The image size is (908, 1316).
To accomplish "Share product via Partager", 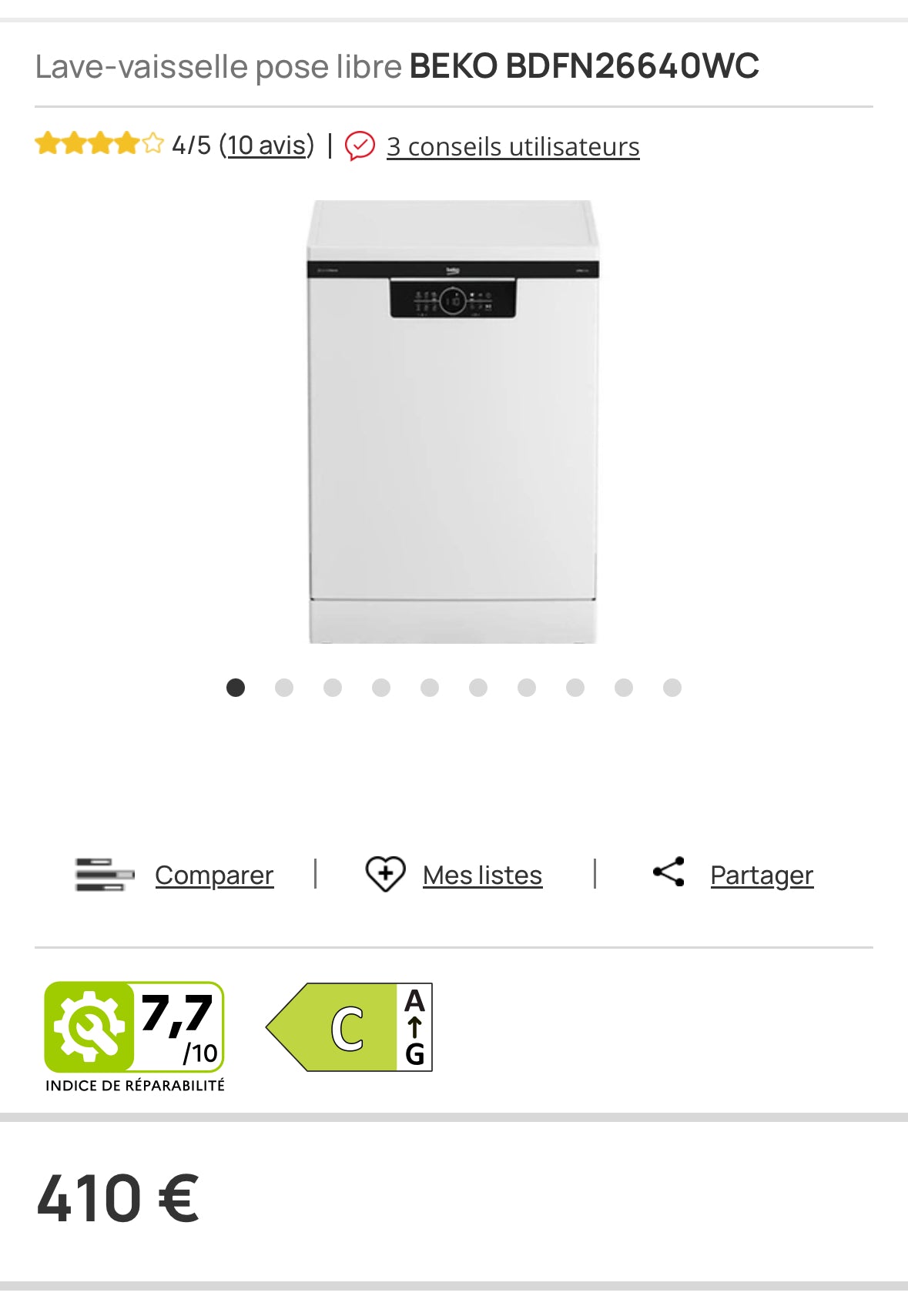I will click(x=761, y=875).
